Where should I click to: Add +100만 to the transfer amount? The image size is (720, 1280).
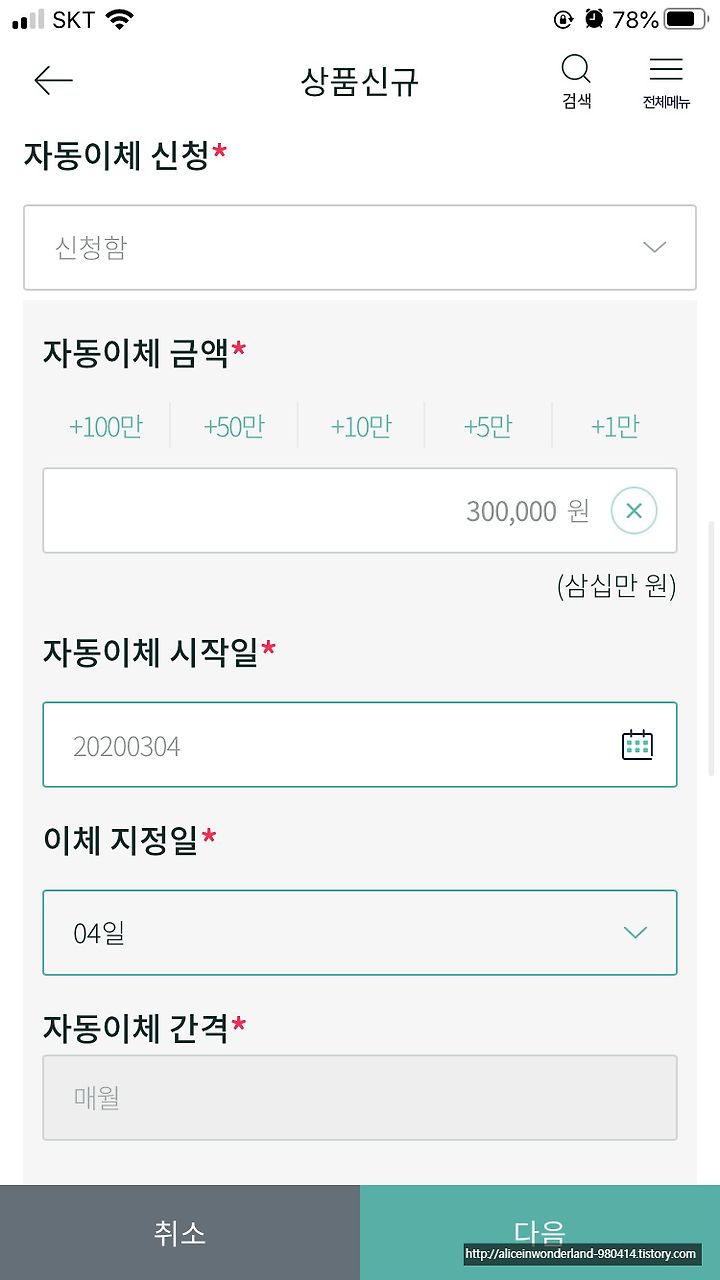[x=106, y=427]
